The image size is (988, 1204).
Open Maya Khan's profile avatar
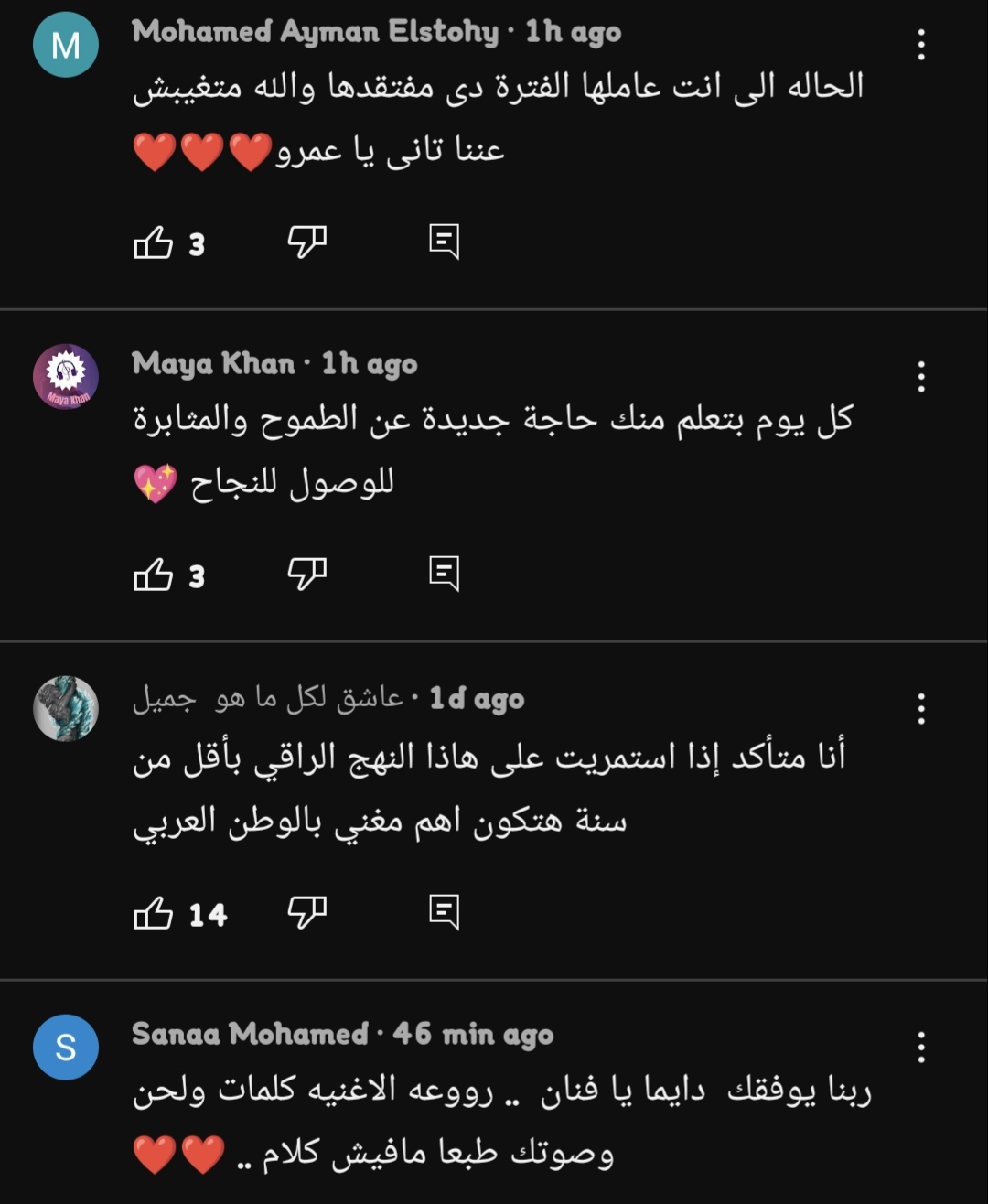(x=66, y=376)
